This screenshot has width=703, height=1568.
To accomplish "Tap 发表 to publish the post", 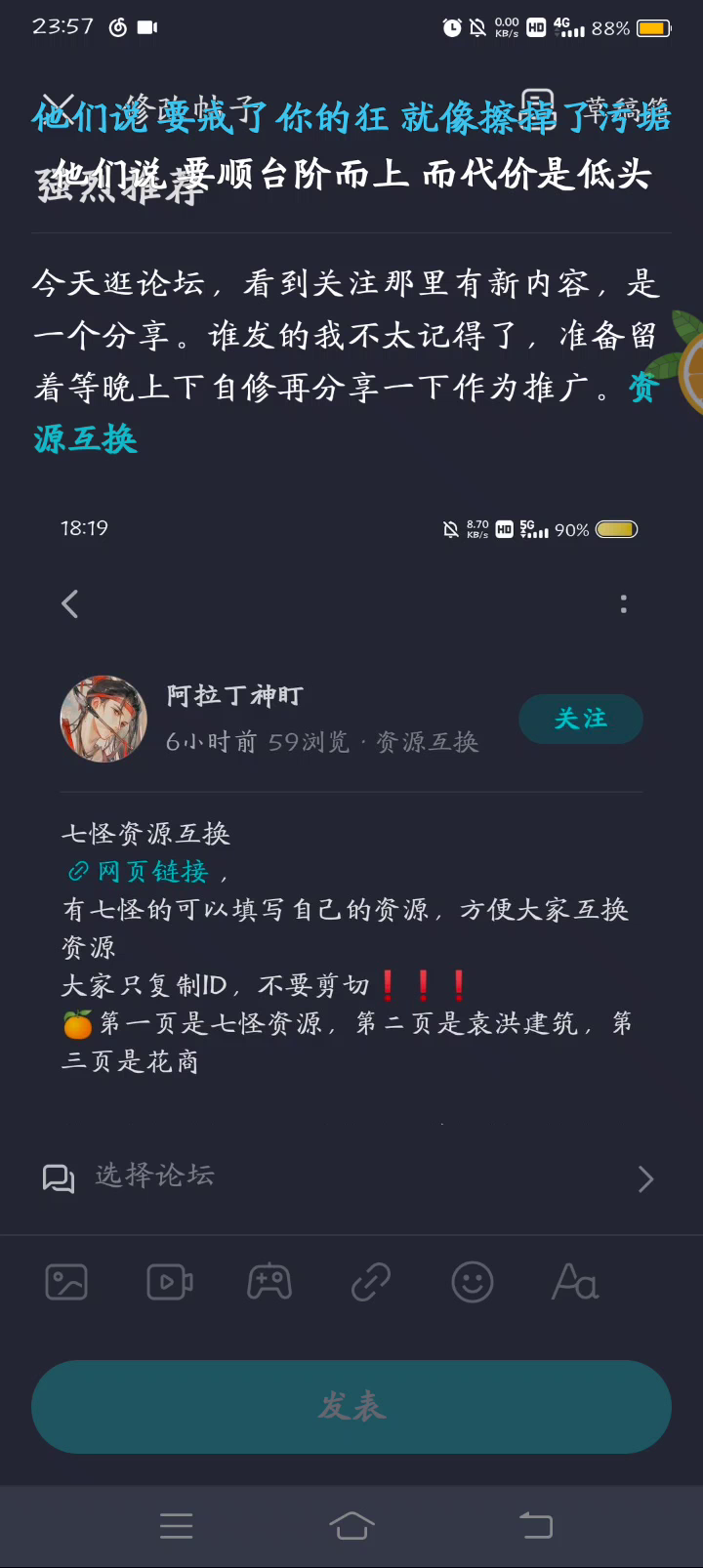I will tap(351, 1406).
